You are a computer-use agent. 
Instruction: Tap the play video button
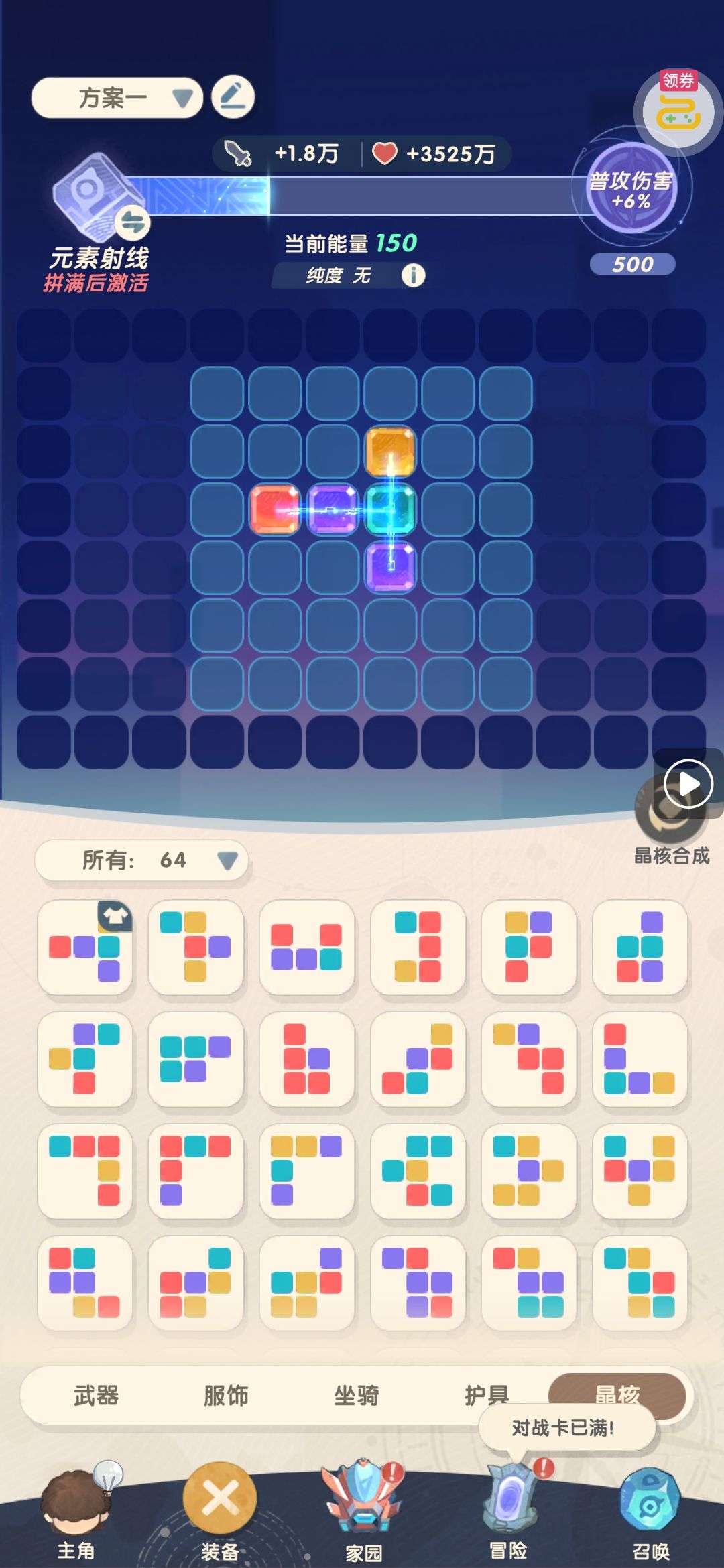[688, 783]
